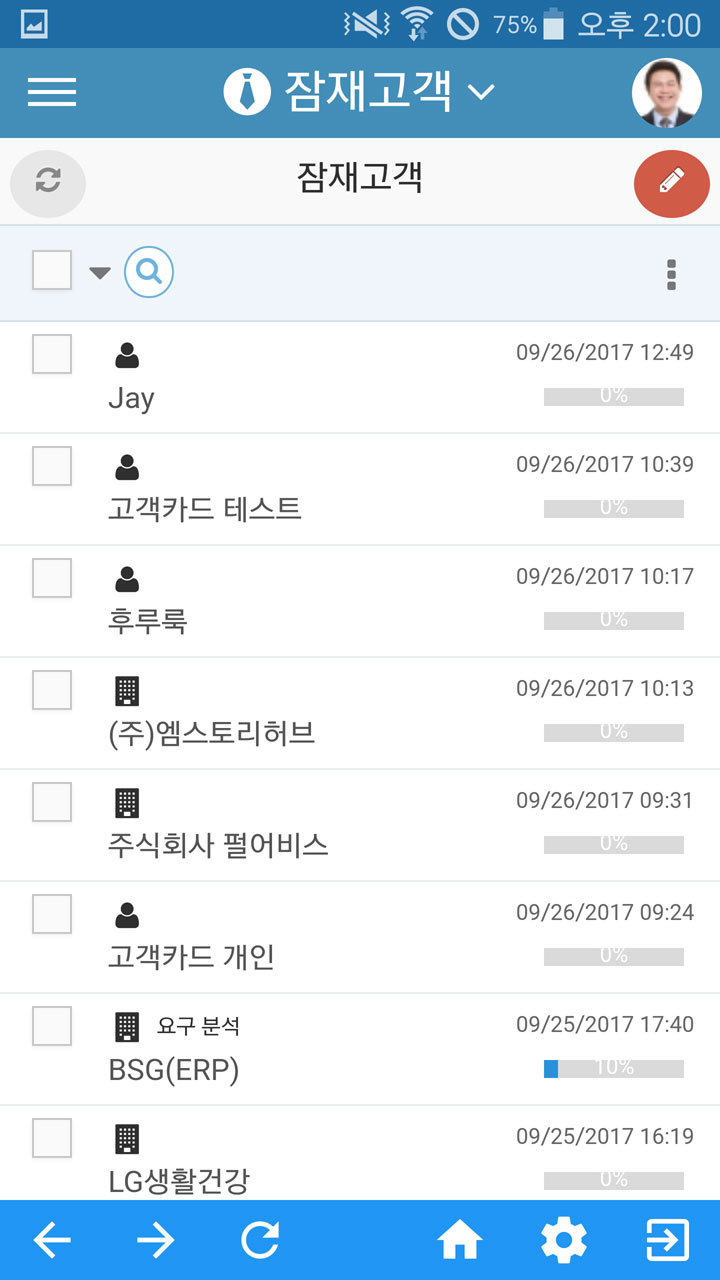Open the selection dropdown arrow beside select-all
720x1280 pixels.
100,272
